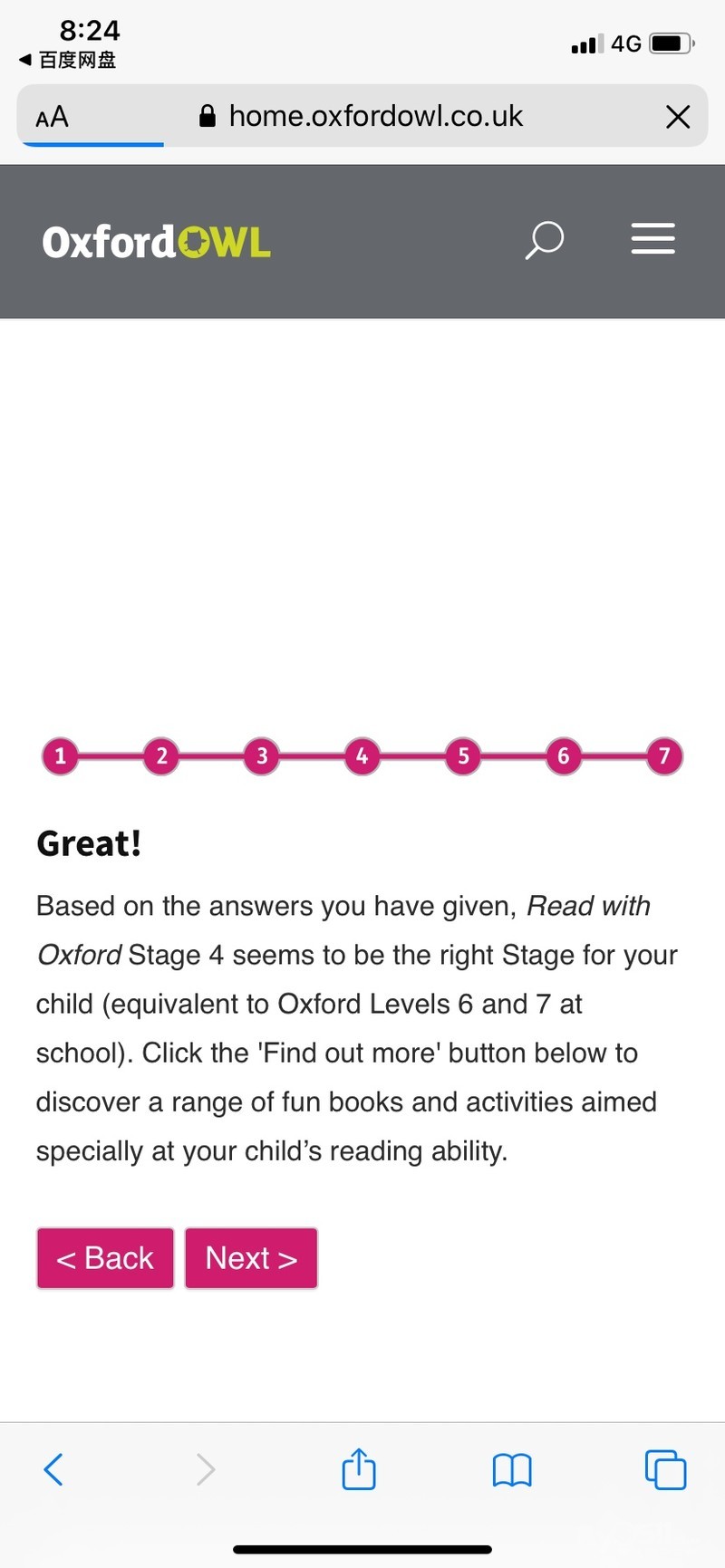Open the AA reader options
The height and width of the screenshot is (1568, 725).
point(52,117)
